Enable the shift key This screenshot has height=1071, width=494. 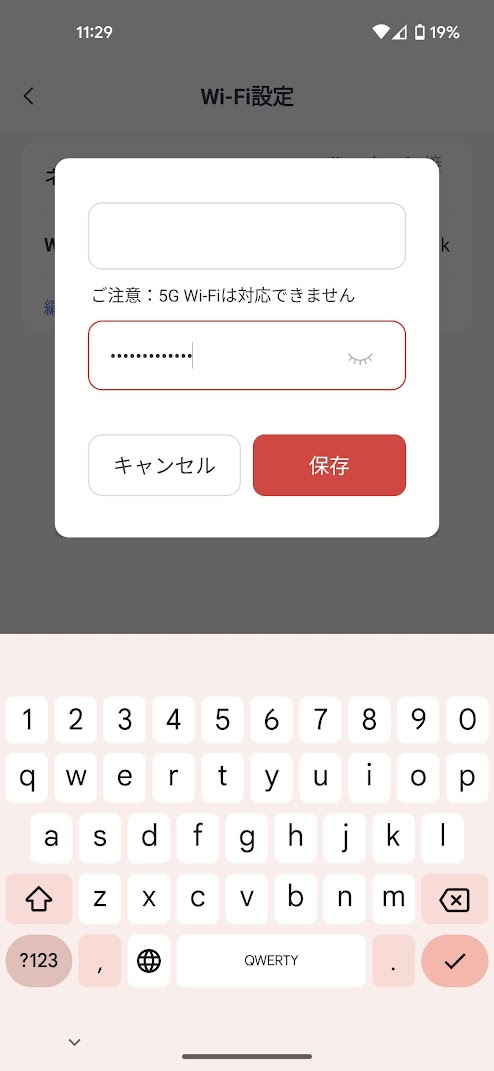[x=39, y=899]
